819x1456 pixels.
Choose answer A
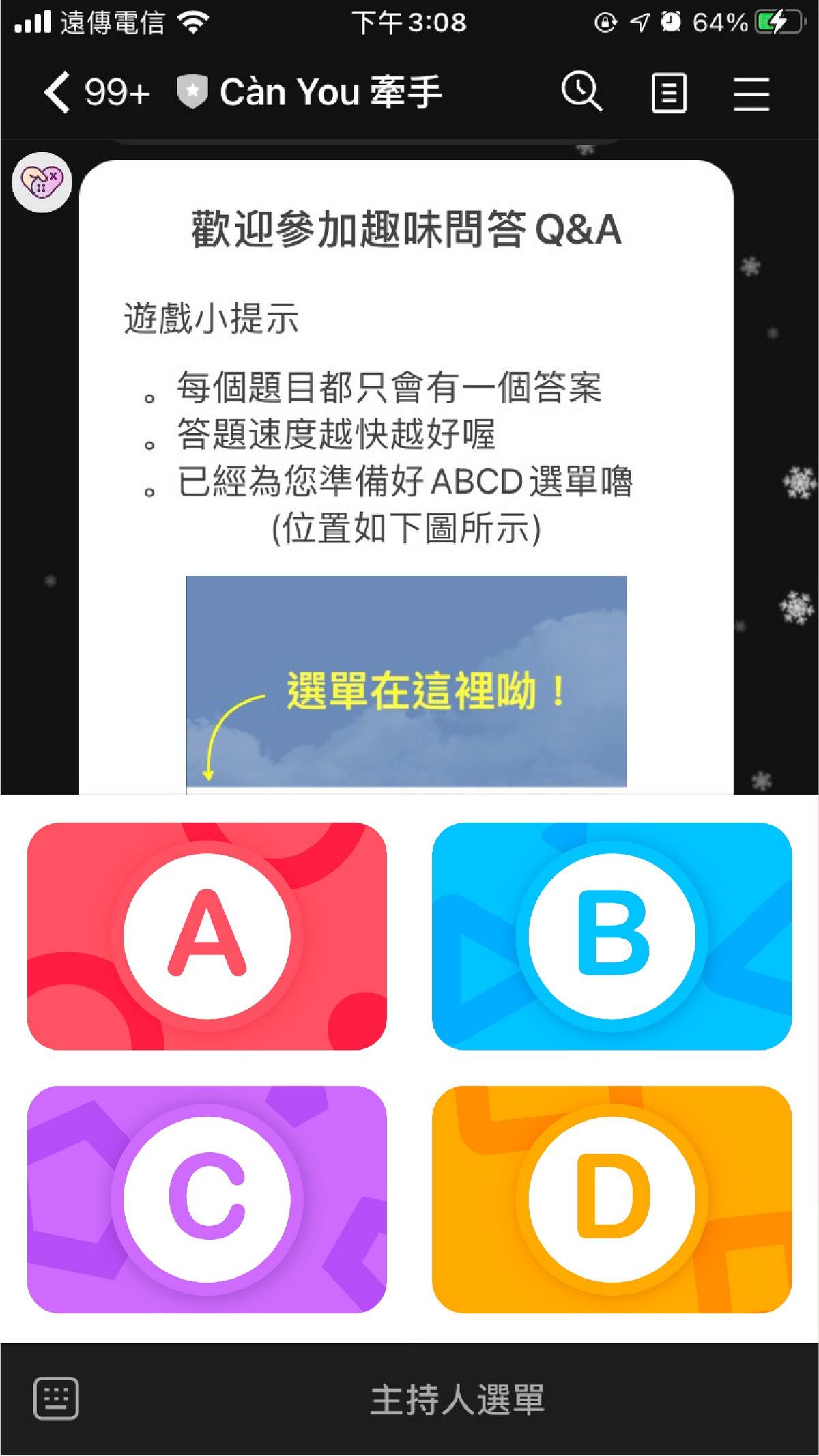tap(207, 936)
